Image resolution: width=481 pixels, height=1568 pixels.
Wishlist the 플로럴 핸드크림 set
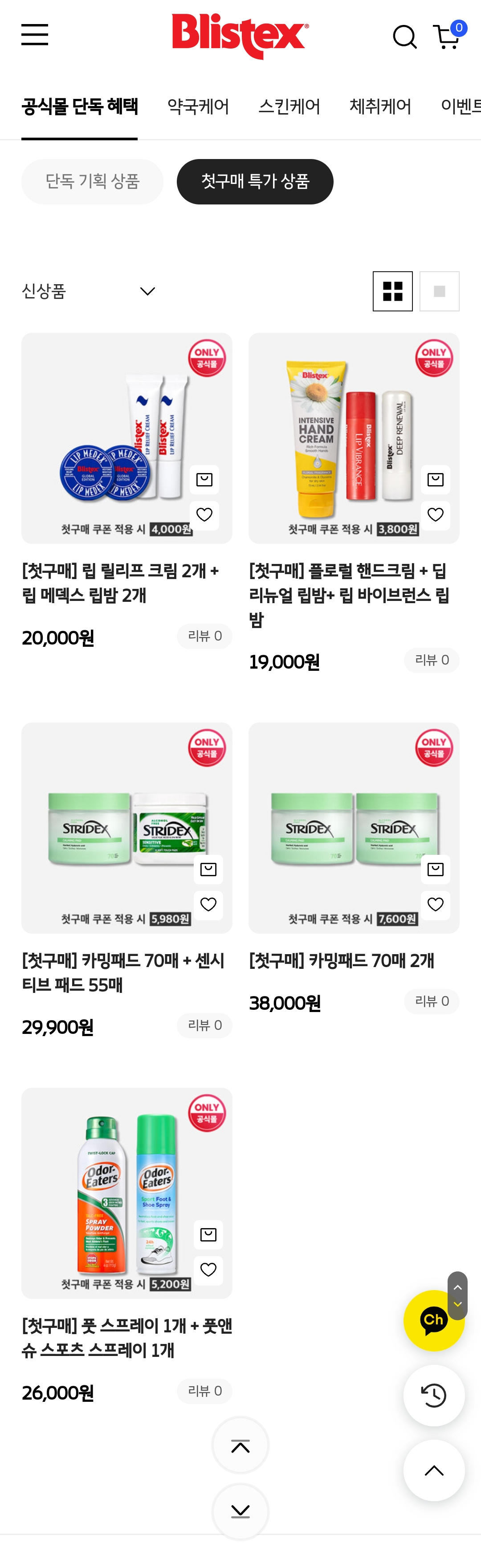click(435, 515)
